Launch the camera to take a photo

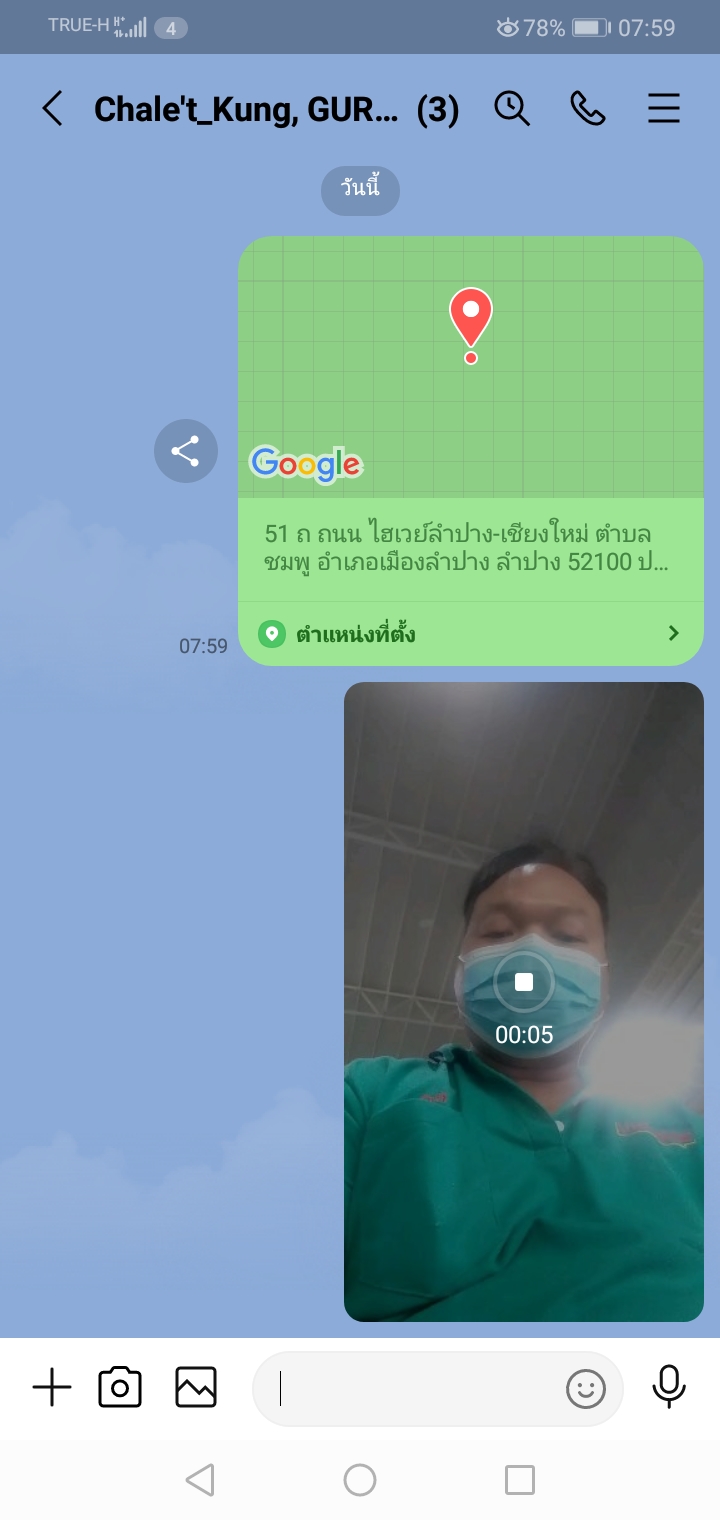point(120,1388)
